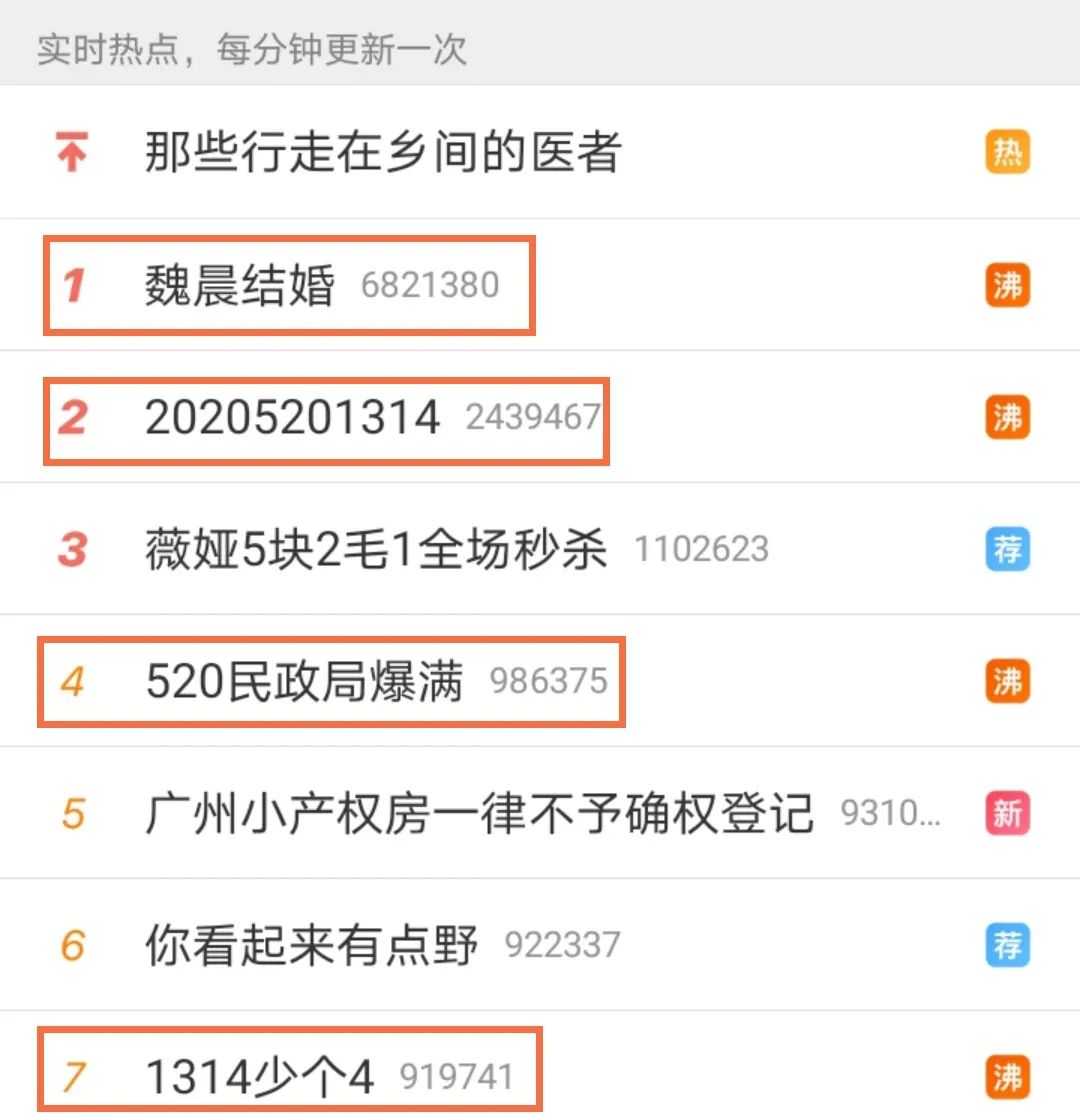Open the 1314少个4 hot search
Screen dimensions: 1080x1116
260,1077
